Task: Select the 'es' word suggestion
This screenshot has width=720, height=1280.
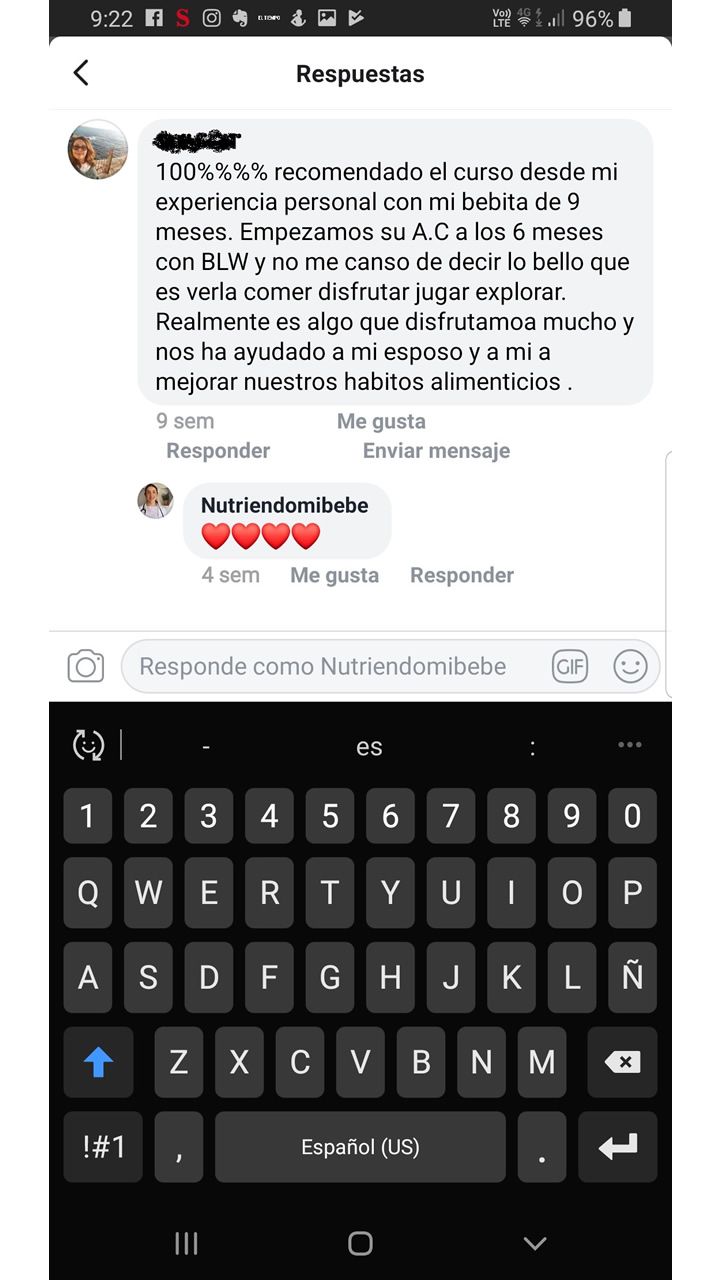Action: click(x=368, y=745)
